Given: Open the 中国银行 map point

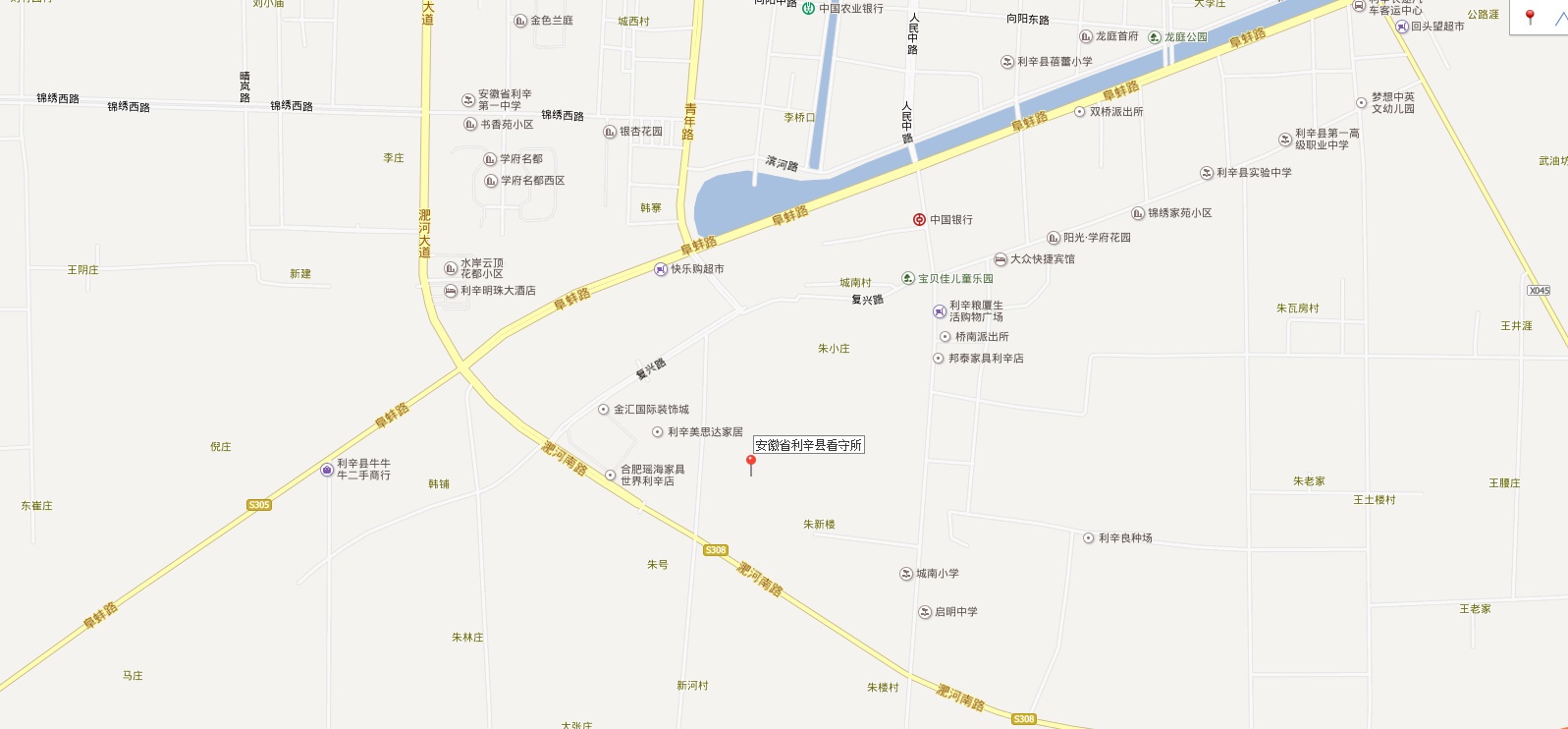Looking at the screenshot, I should pos(919,220).
